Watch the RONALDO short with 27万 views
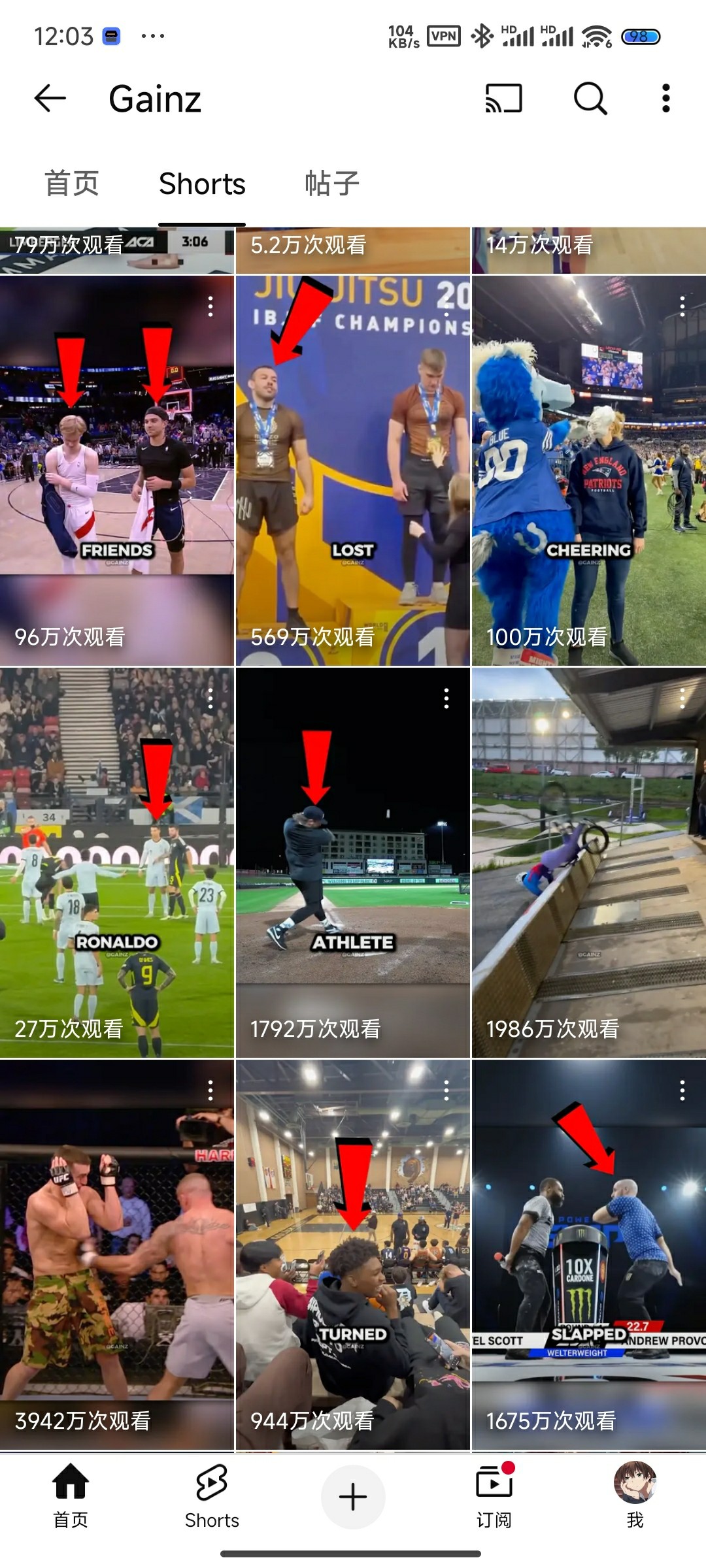 (117, 862)
